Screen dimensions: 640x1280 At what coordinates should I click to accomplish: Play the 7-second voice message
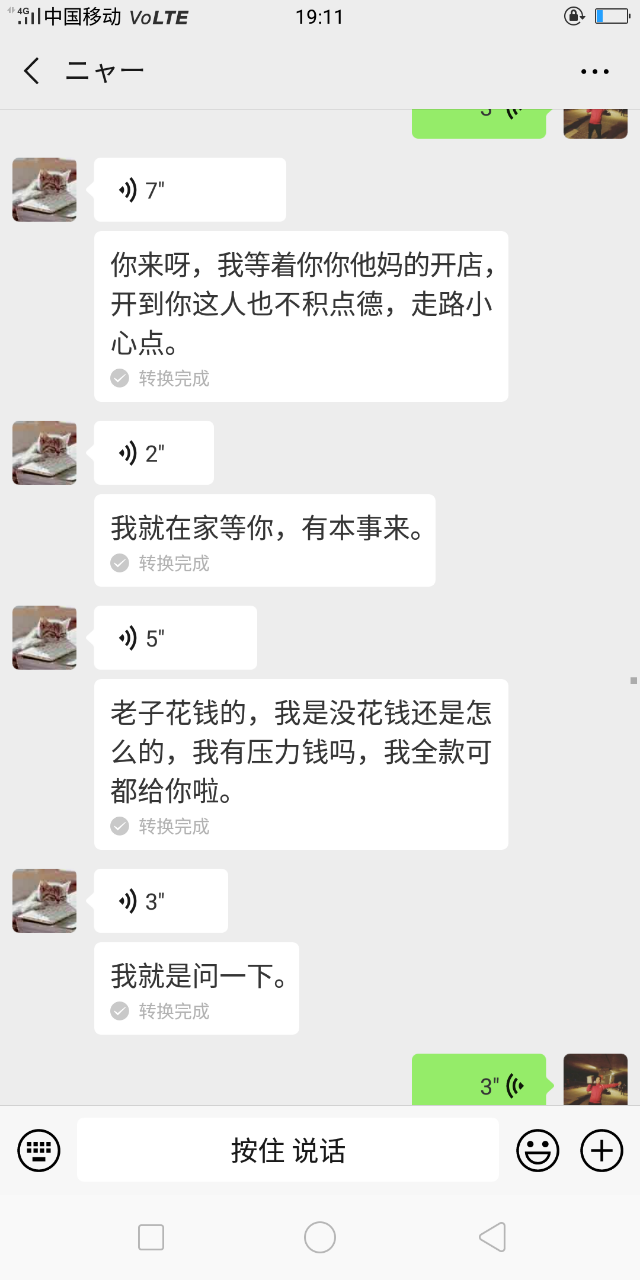point(189,190)
